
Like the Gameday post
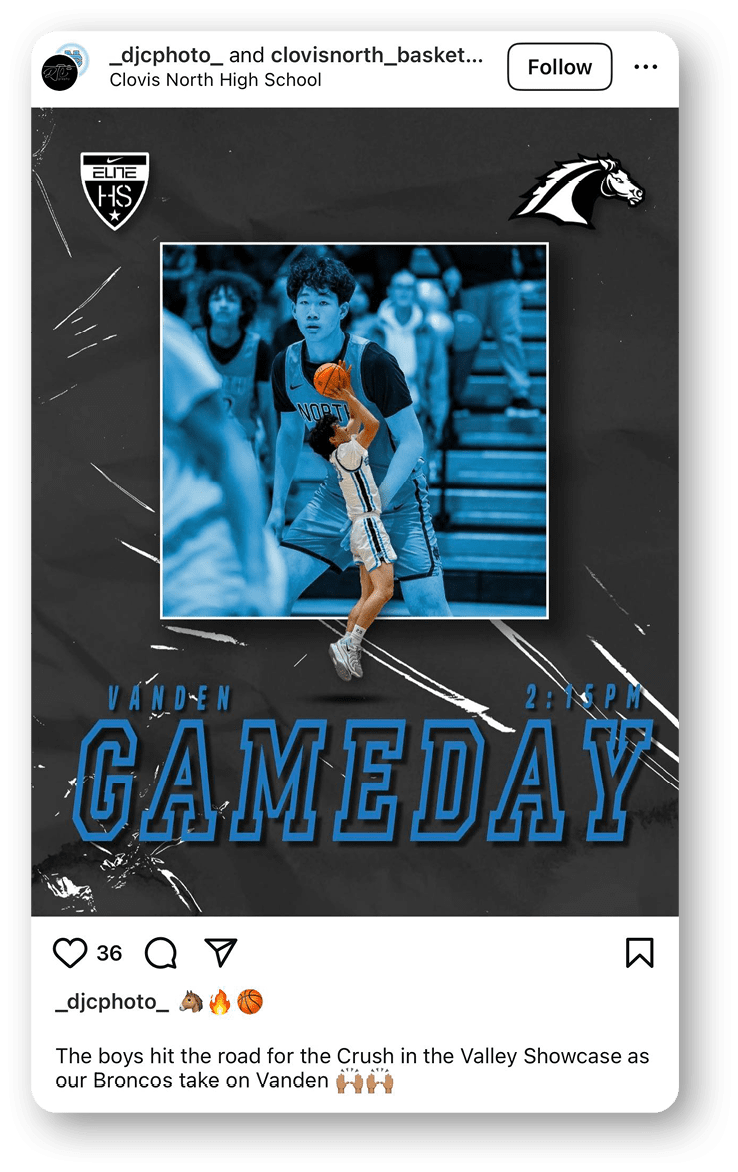click(70, 953)
